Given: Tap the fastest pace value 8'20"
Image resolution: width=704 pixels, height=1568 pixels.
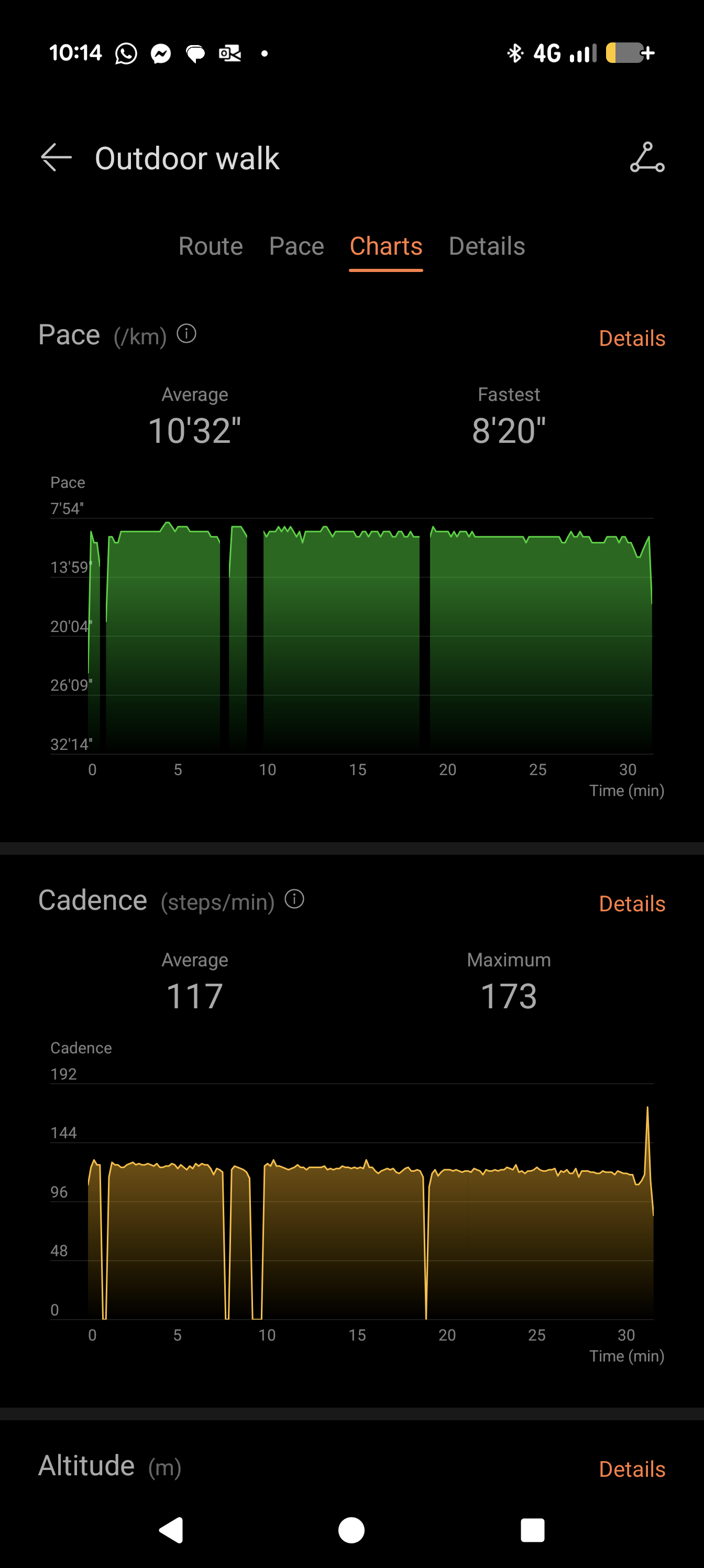Looking at the screenshot, I should point(509,430).
